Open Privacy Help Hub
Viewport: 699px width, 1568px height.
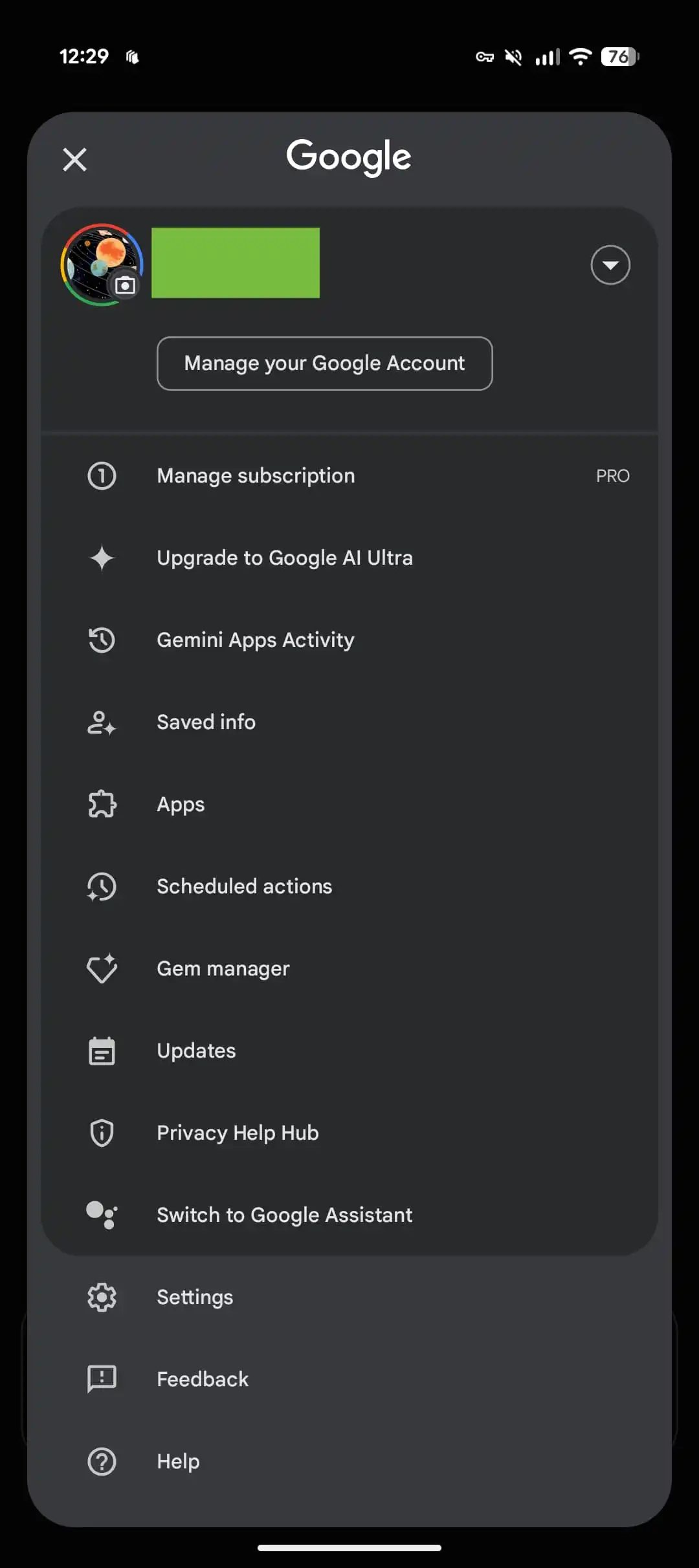(x=349, y=1133)
